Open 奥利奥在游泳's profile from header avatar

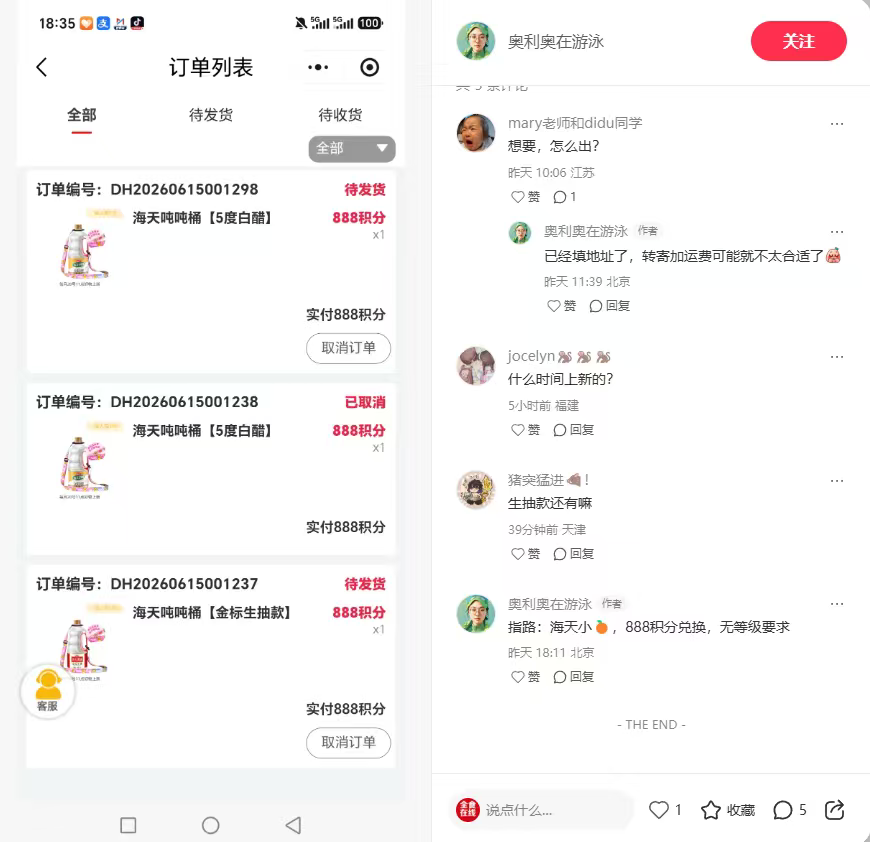pyautogui.click(x=476, y=41)
